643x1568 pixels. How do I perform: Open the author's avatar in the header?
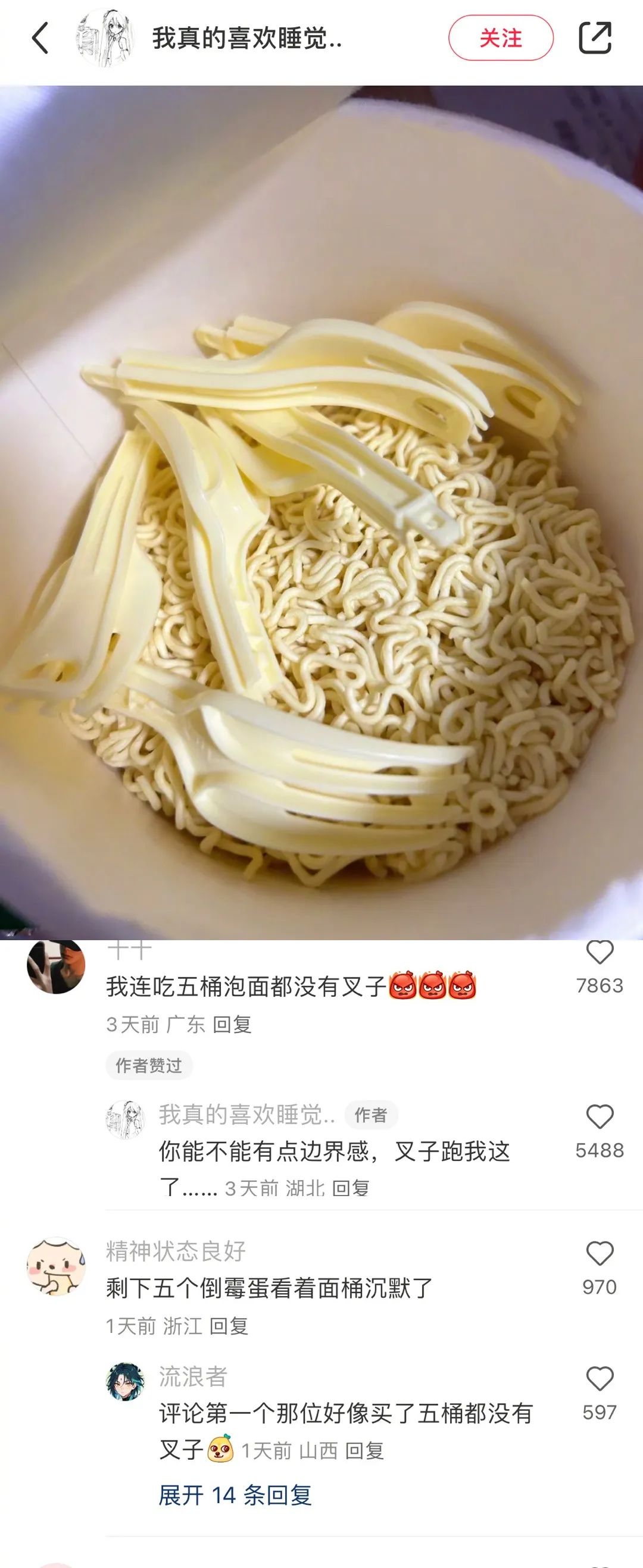(105, 38)
